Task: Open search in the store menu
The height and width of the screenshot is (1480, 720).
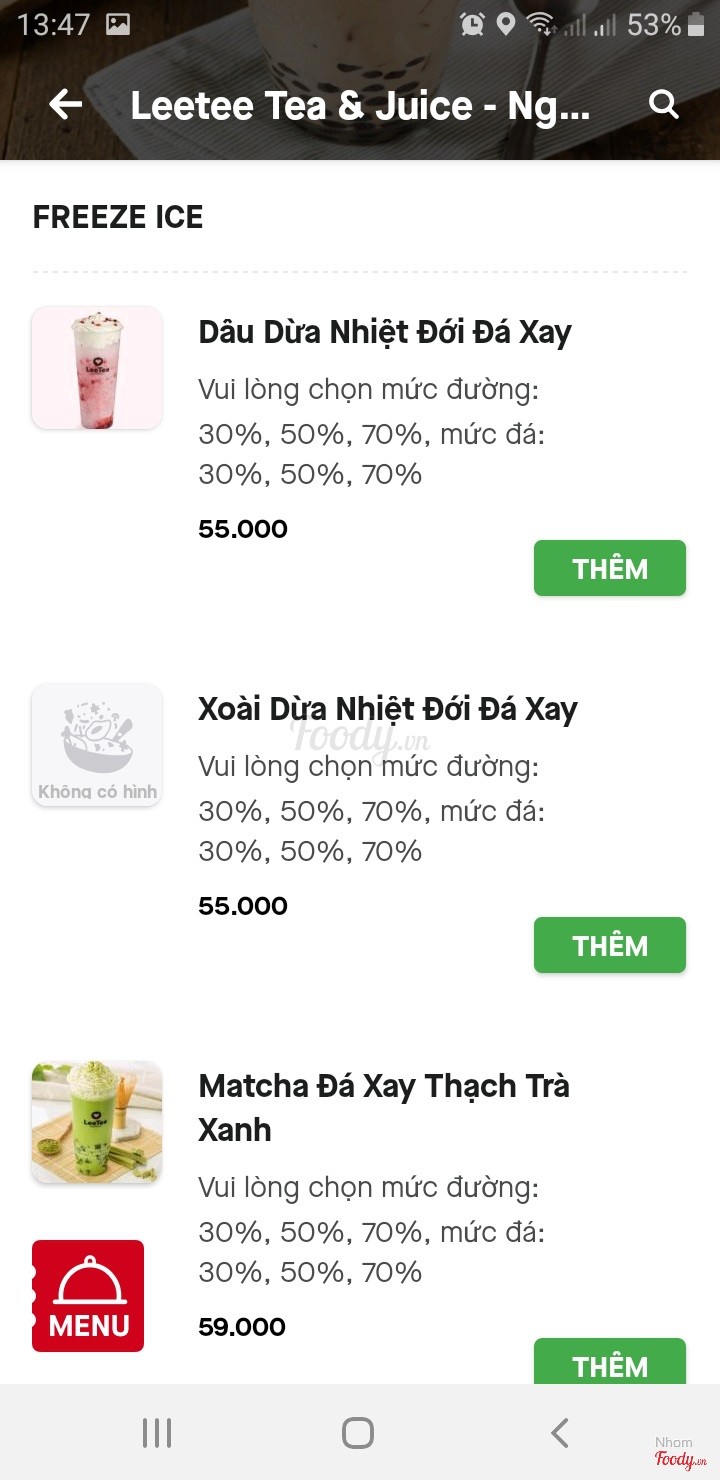Action: pyautogui.click(x=663, y=104)
